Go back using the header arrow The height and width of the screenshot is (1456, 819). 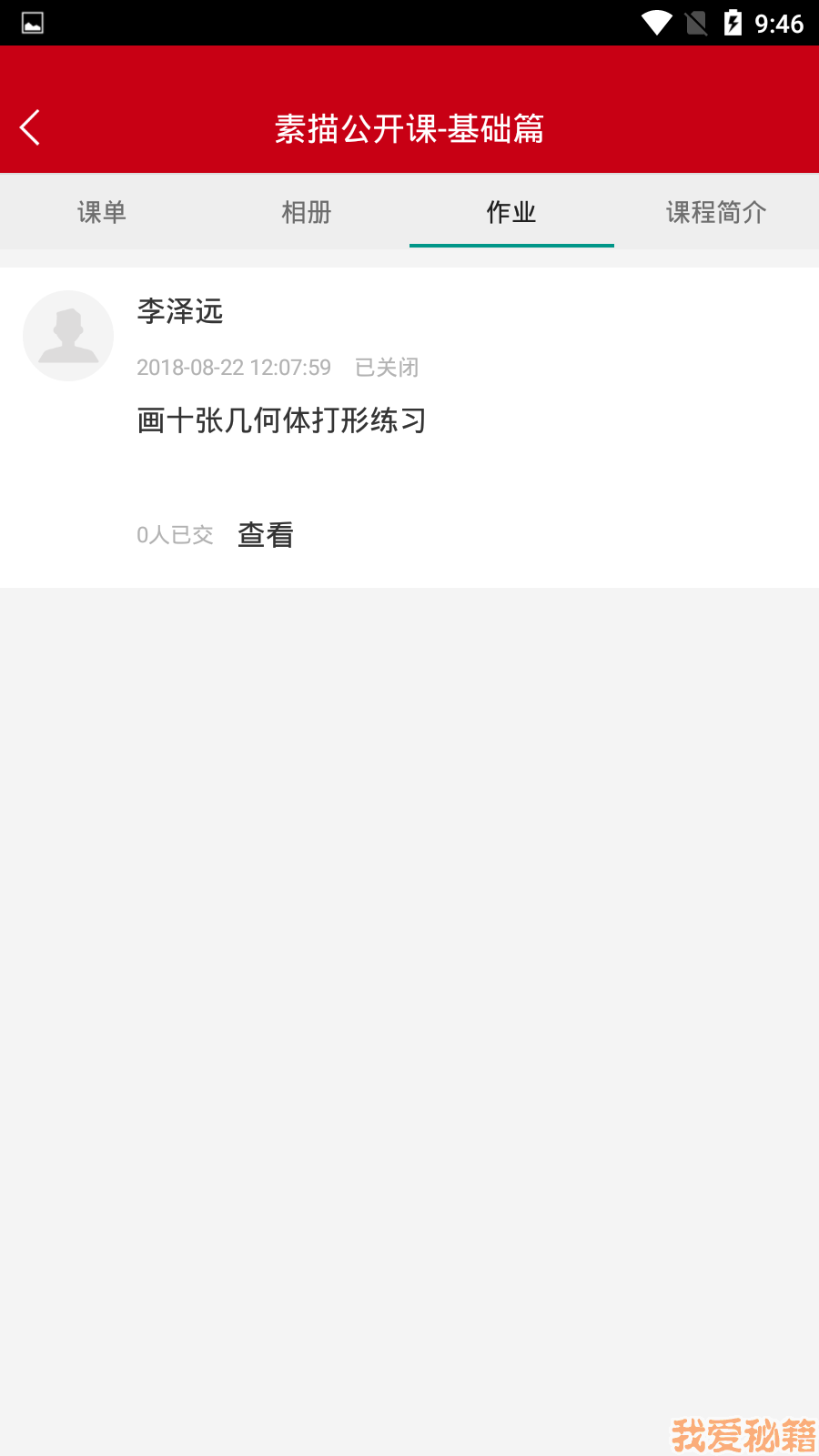pyautogui.click(x=31, y=127)
